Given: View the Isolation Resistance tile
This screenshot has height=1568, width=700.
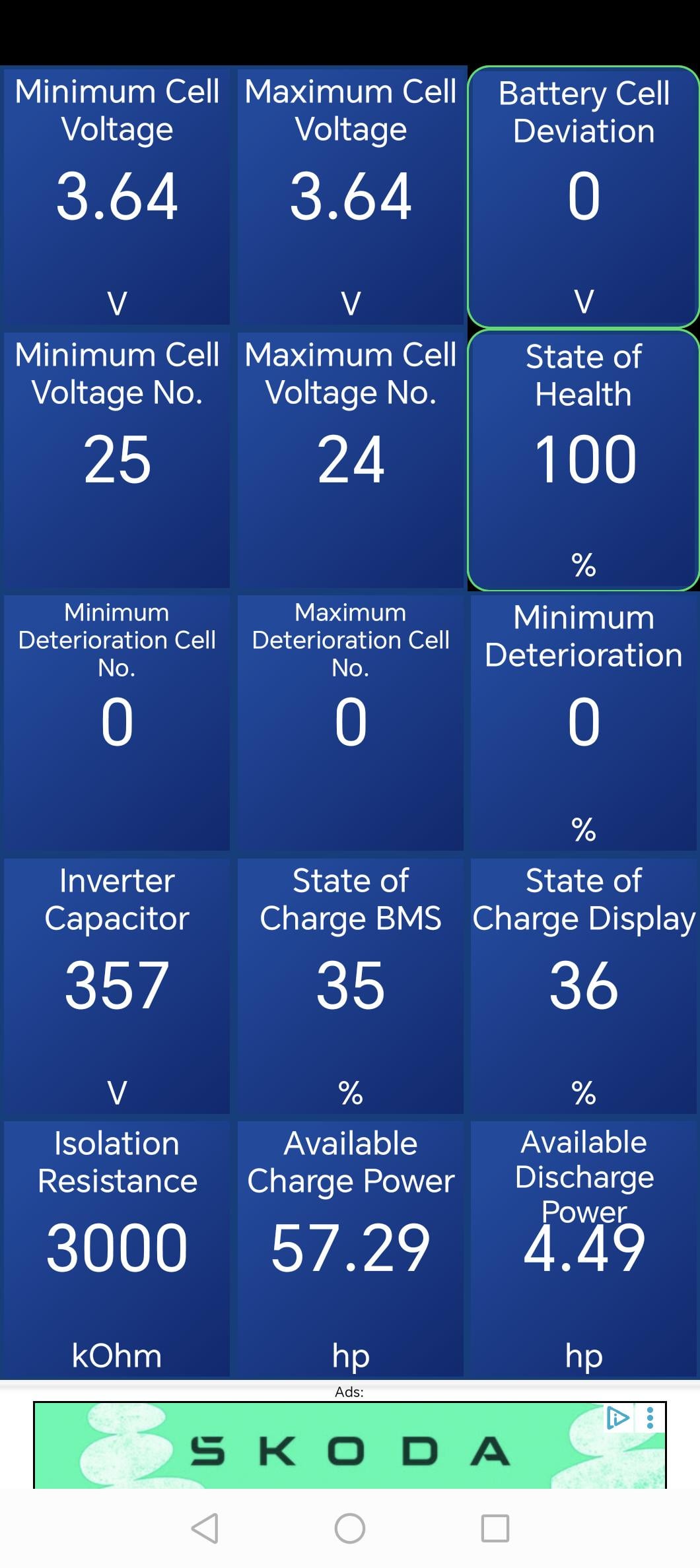Looking at the screenshot, I should click(117, 1247).
